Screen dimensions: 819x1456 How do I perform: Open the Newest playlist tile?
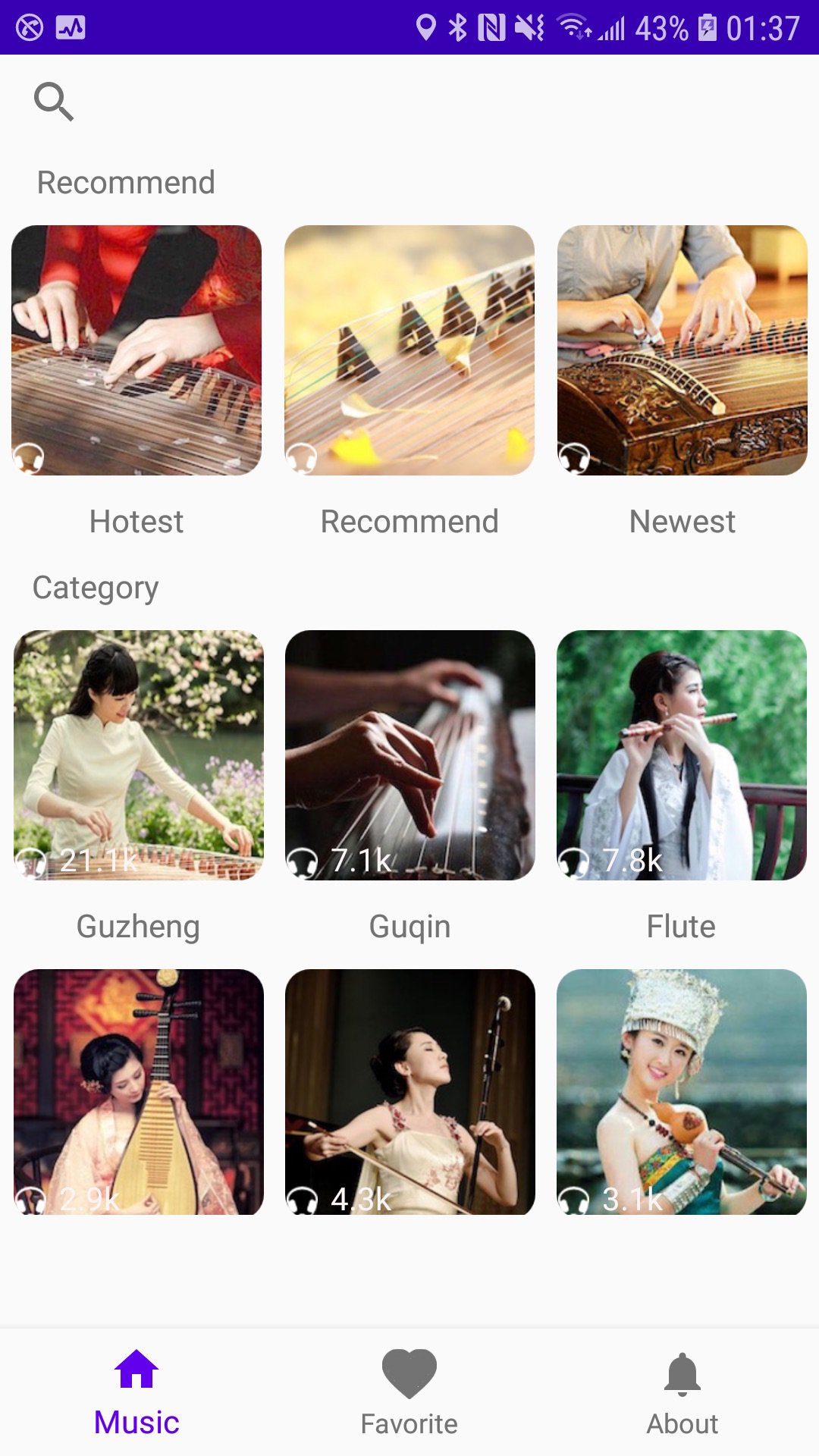682,350
